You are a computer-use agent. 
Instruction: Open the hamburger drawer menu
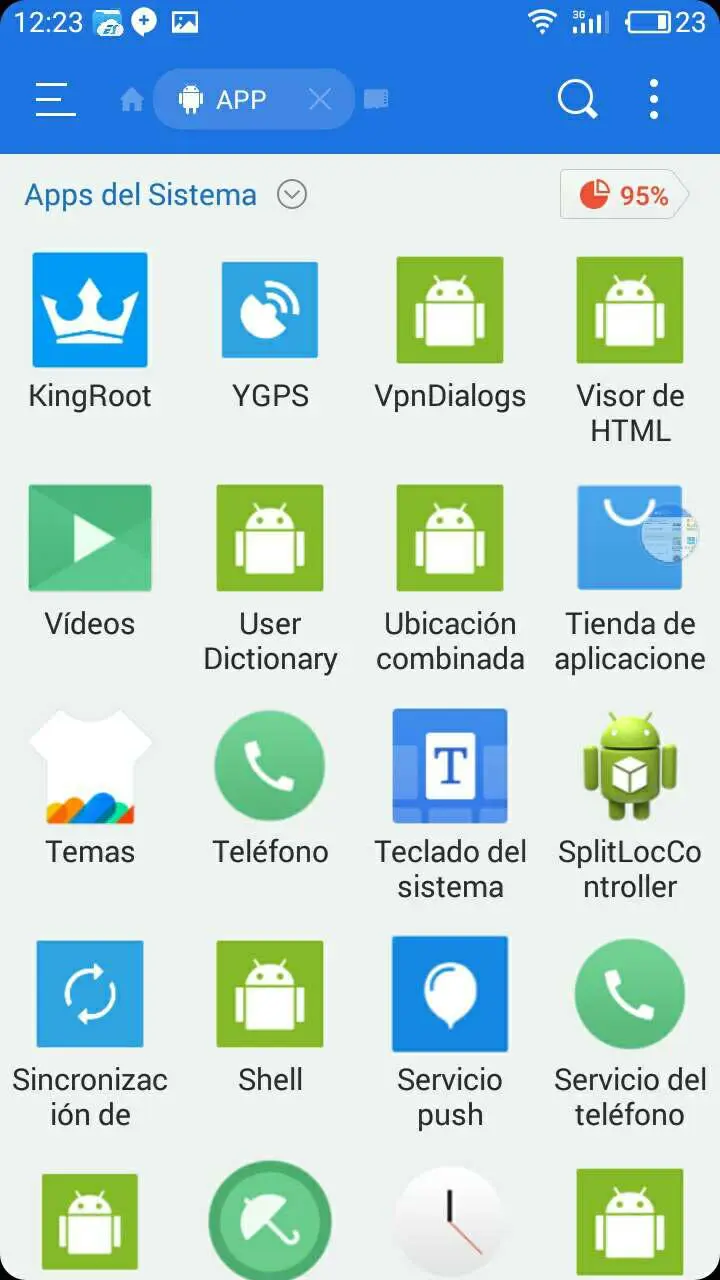click(x=55, y=99)
